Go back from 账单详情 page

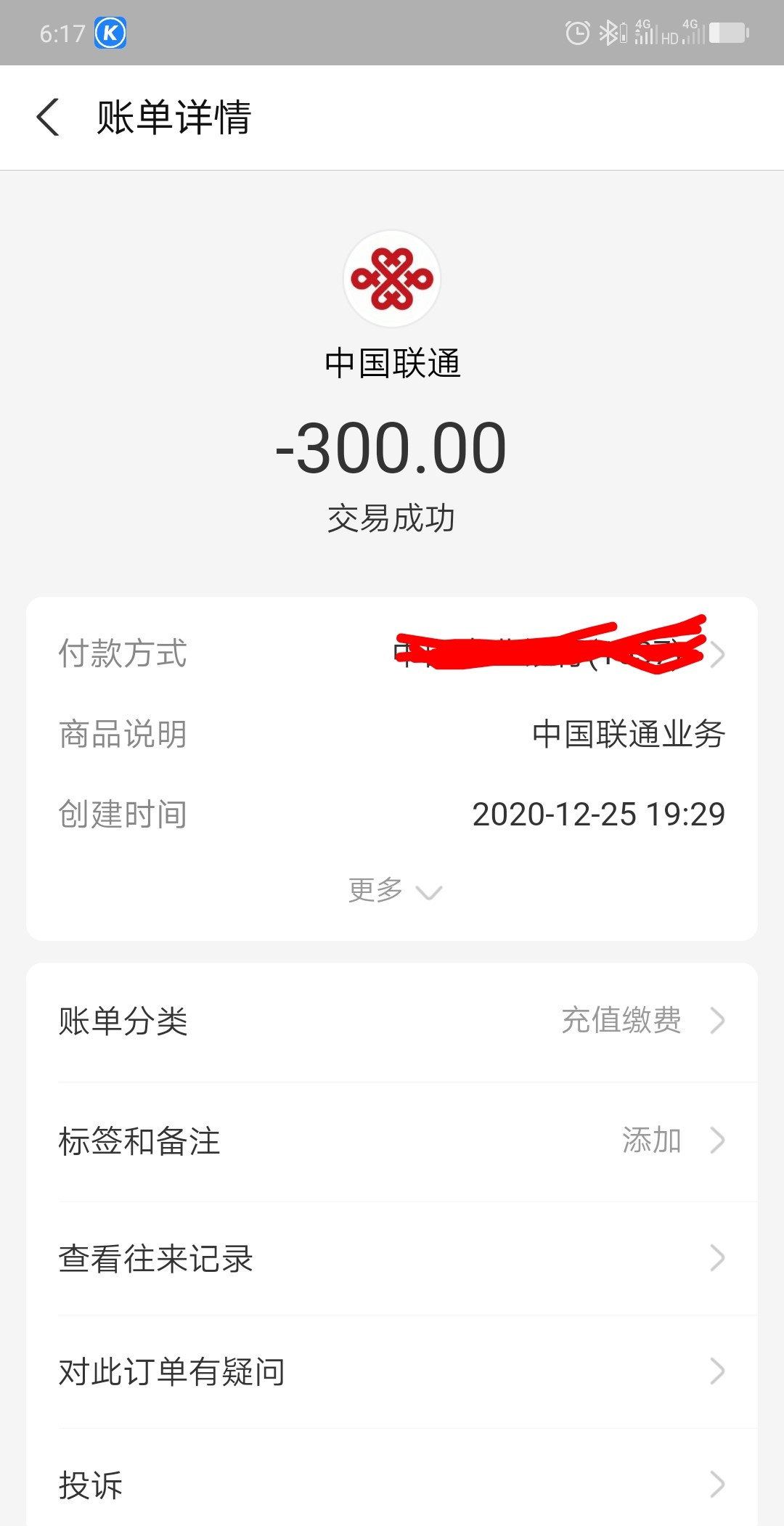(48, 118)
